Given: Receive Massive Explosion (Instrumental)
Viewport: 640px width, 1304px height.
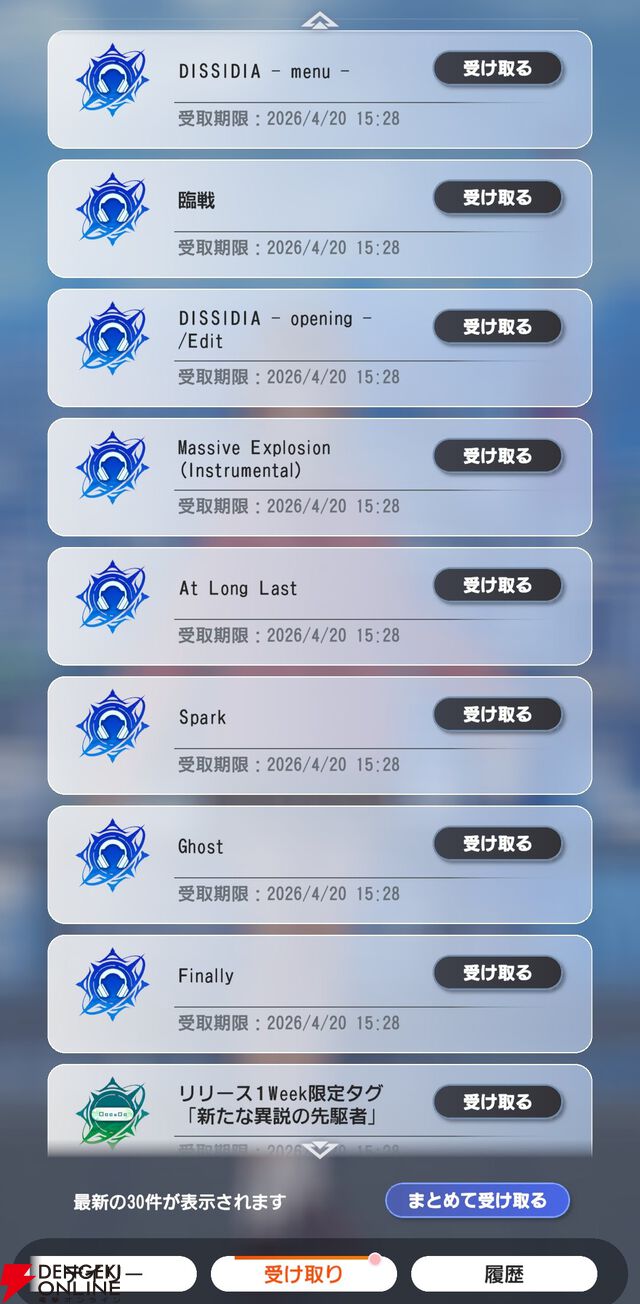Looking at the screenshot, I should (x=497, y=456).
